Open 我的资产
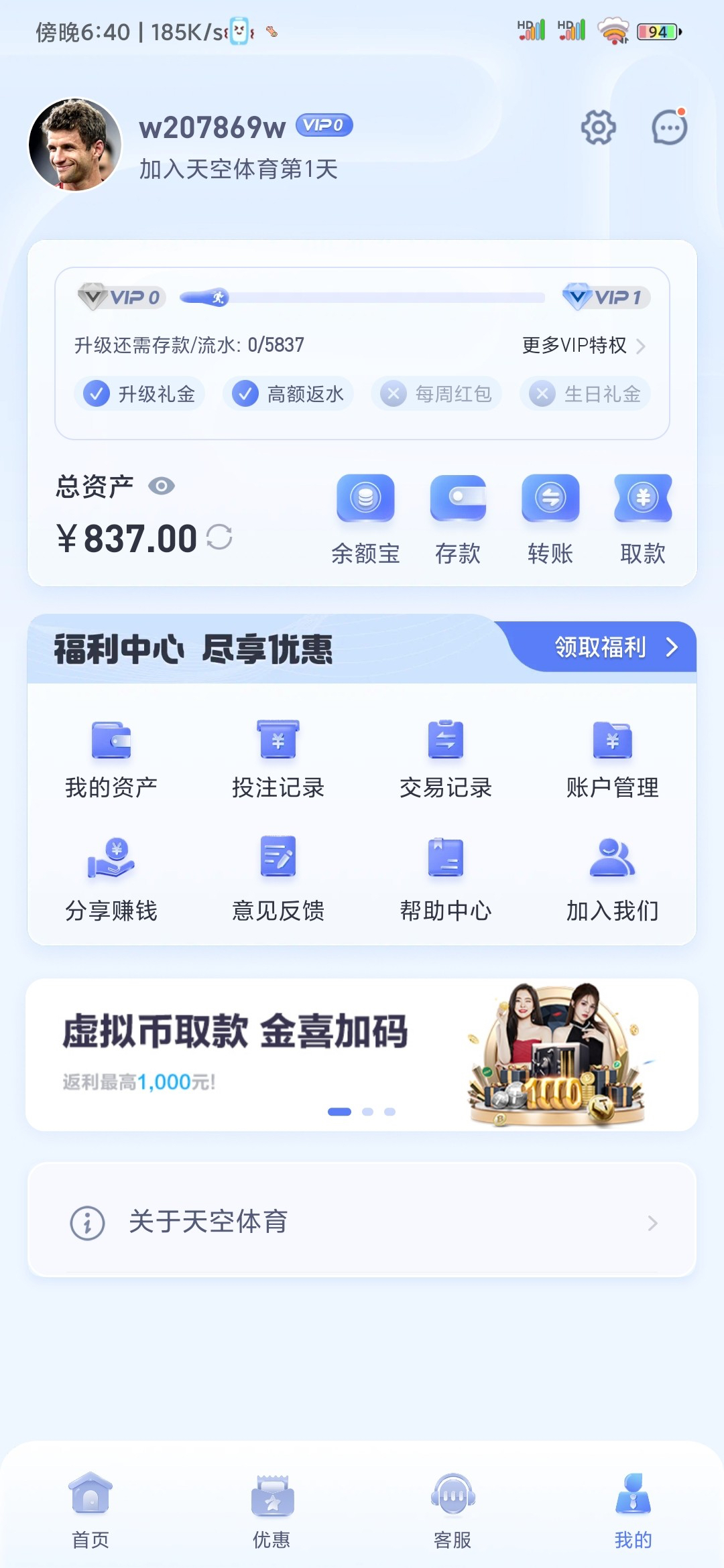 click(x=111, y=761)
